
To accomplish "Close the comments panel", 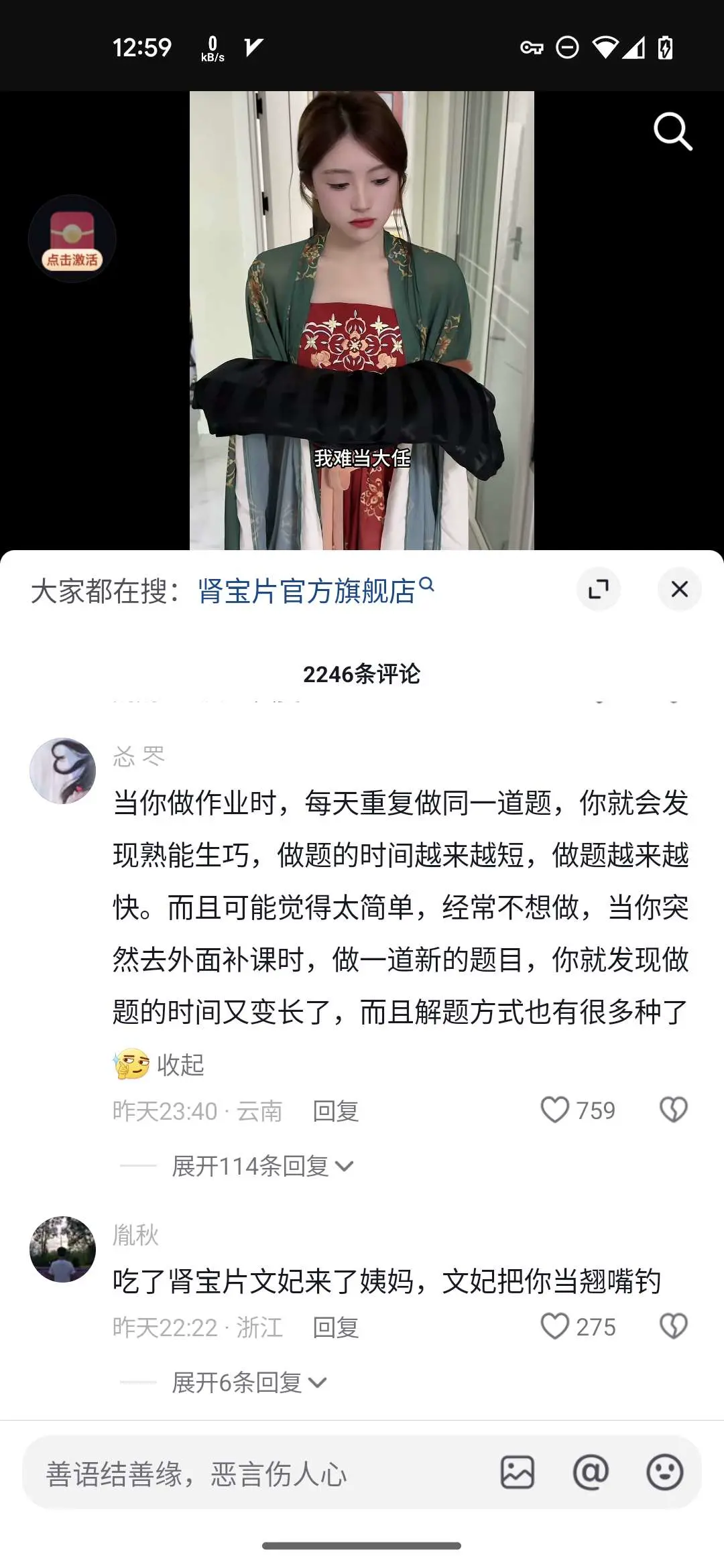I will pyautogui.click(x=679, y=590).
